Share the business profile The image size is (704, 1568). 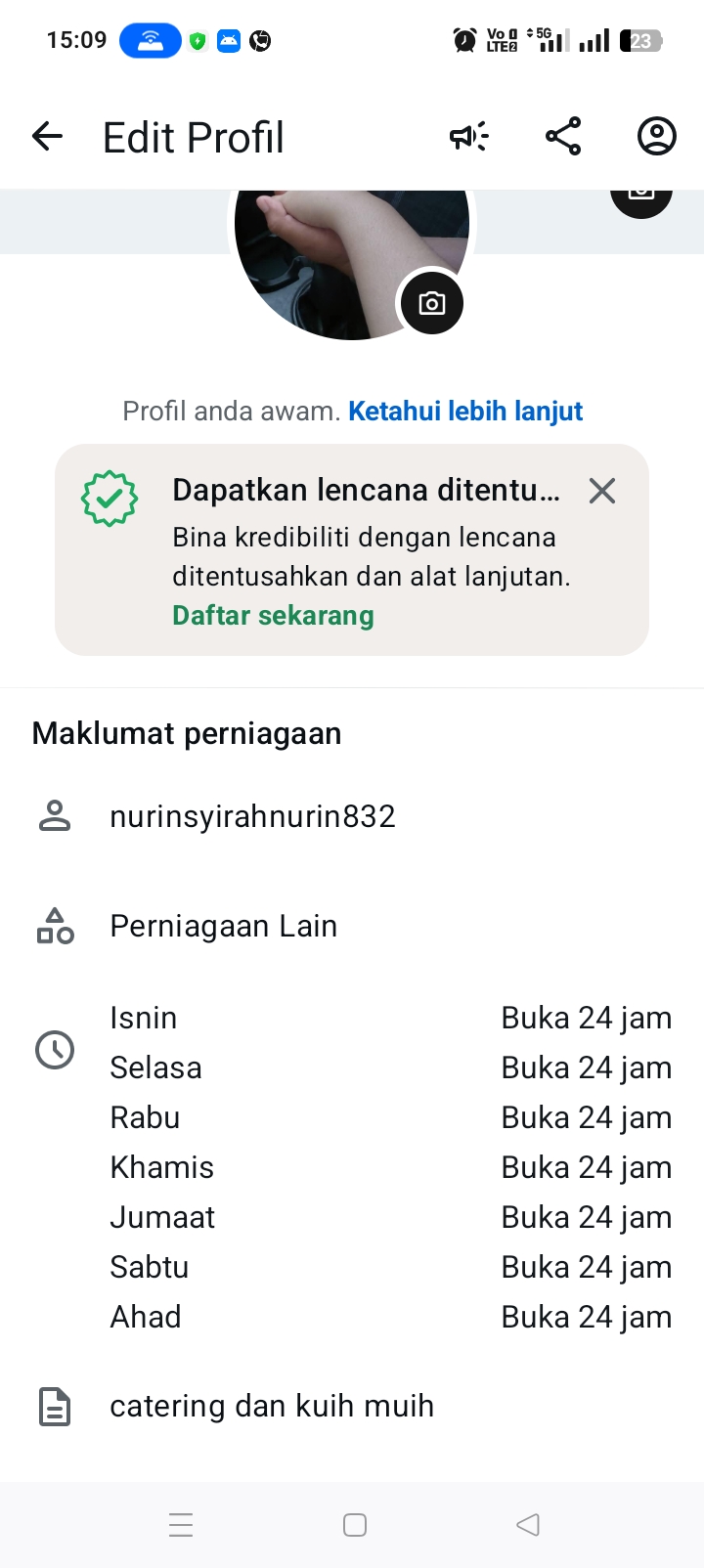point(563,137)
